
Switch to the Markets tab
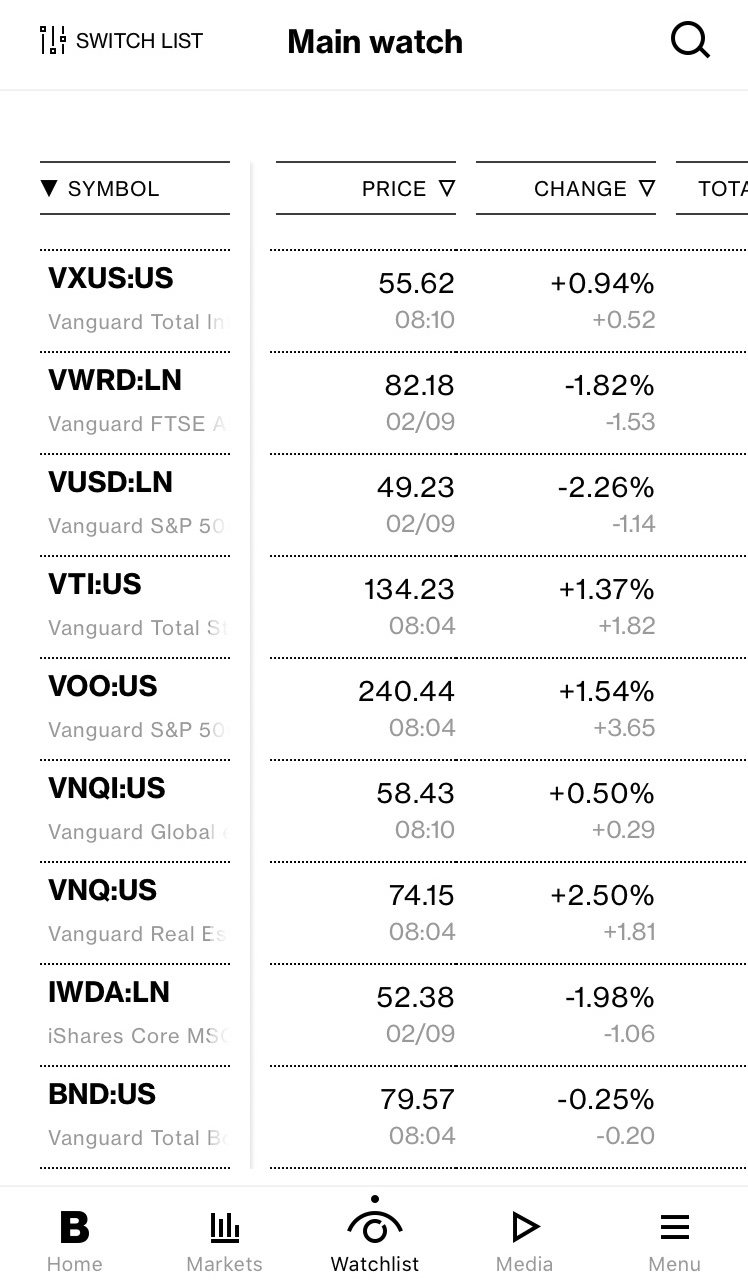click(x=224, y=1240)
